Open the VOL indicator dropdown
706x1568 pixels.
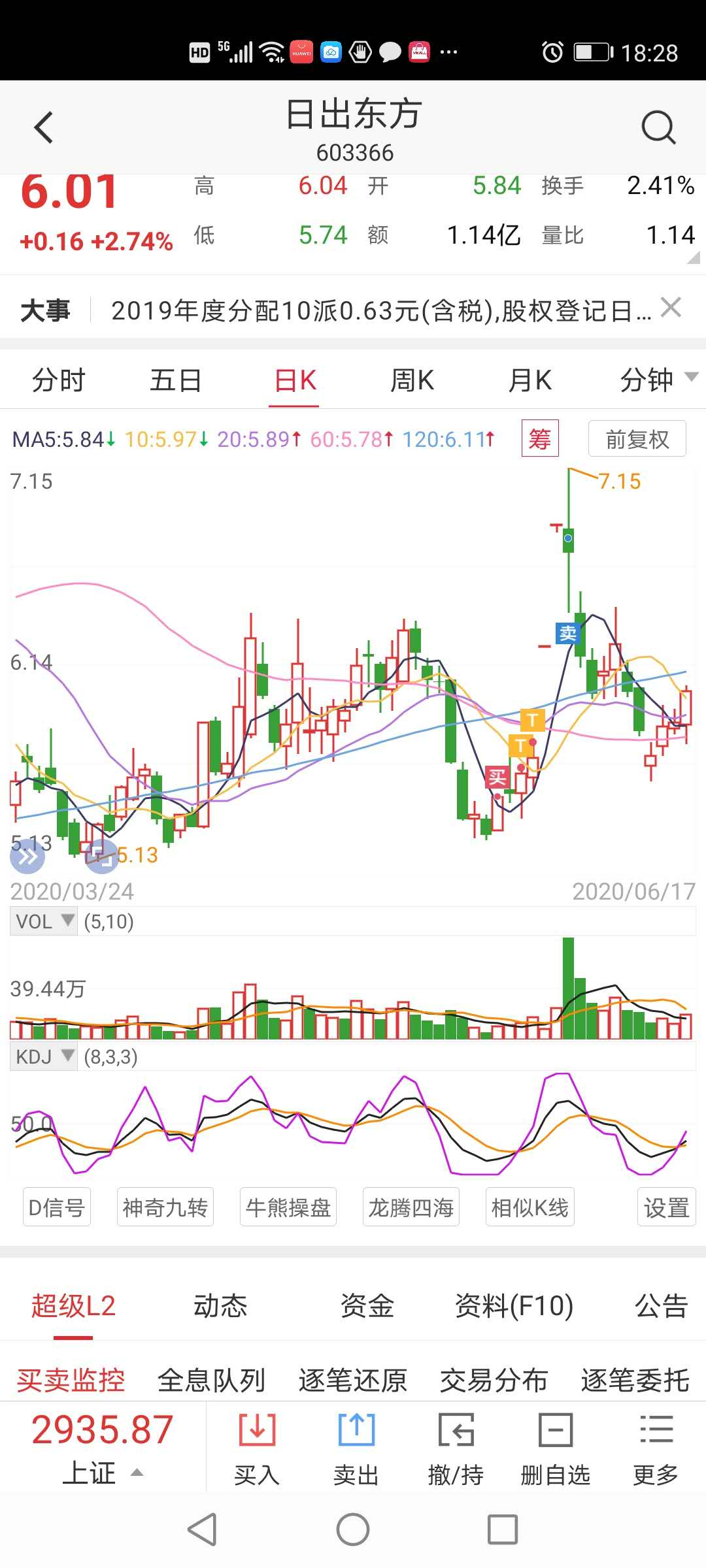pyautogui.click(x=44, y=921)
